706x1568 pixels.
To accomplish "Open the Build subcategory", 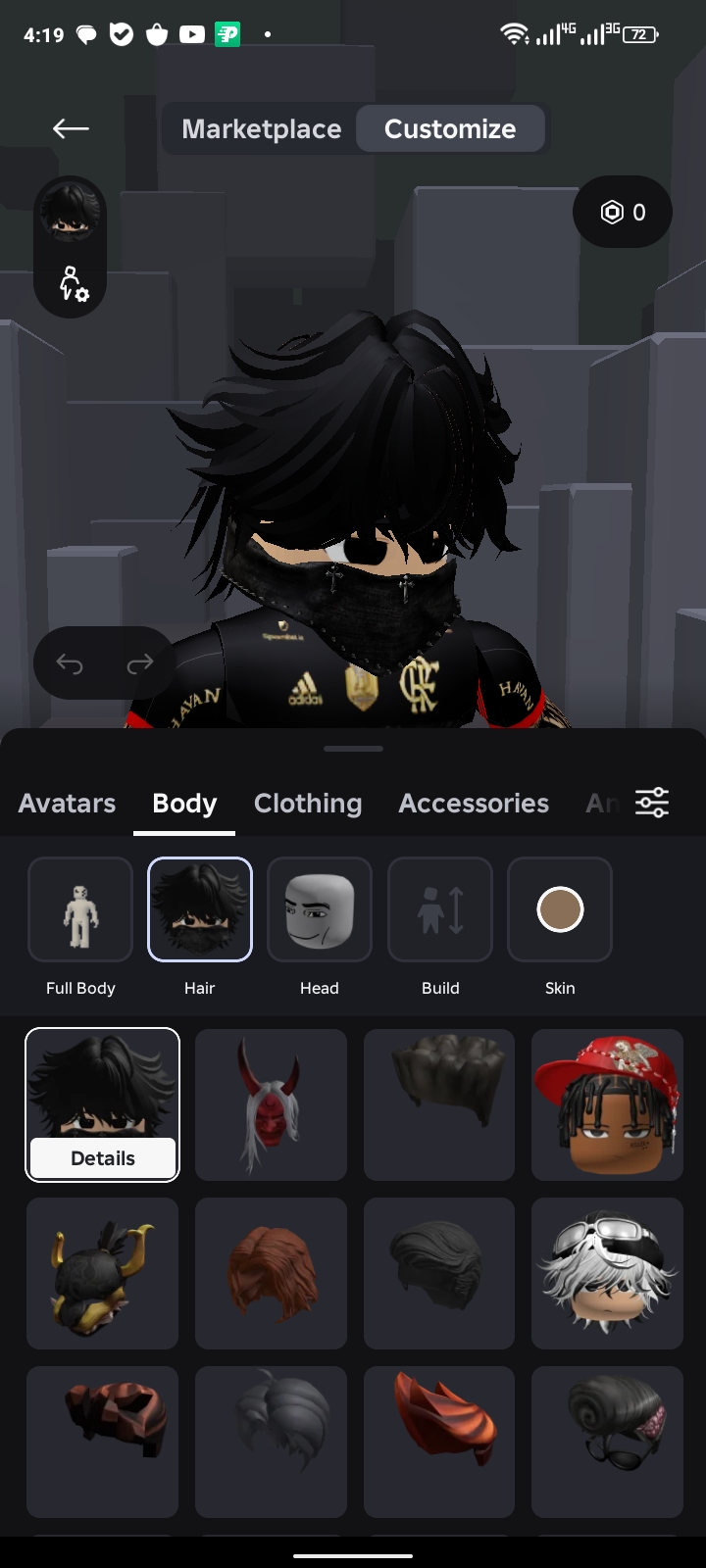I will [440, 927].
